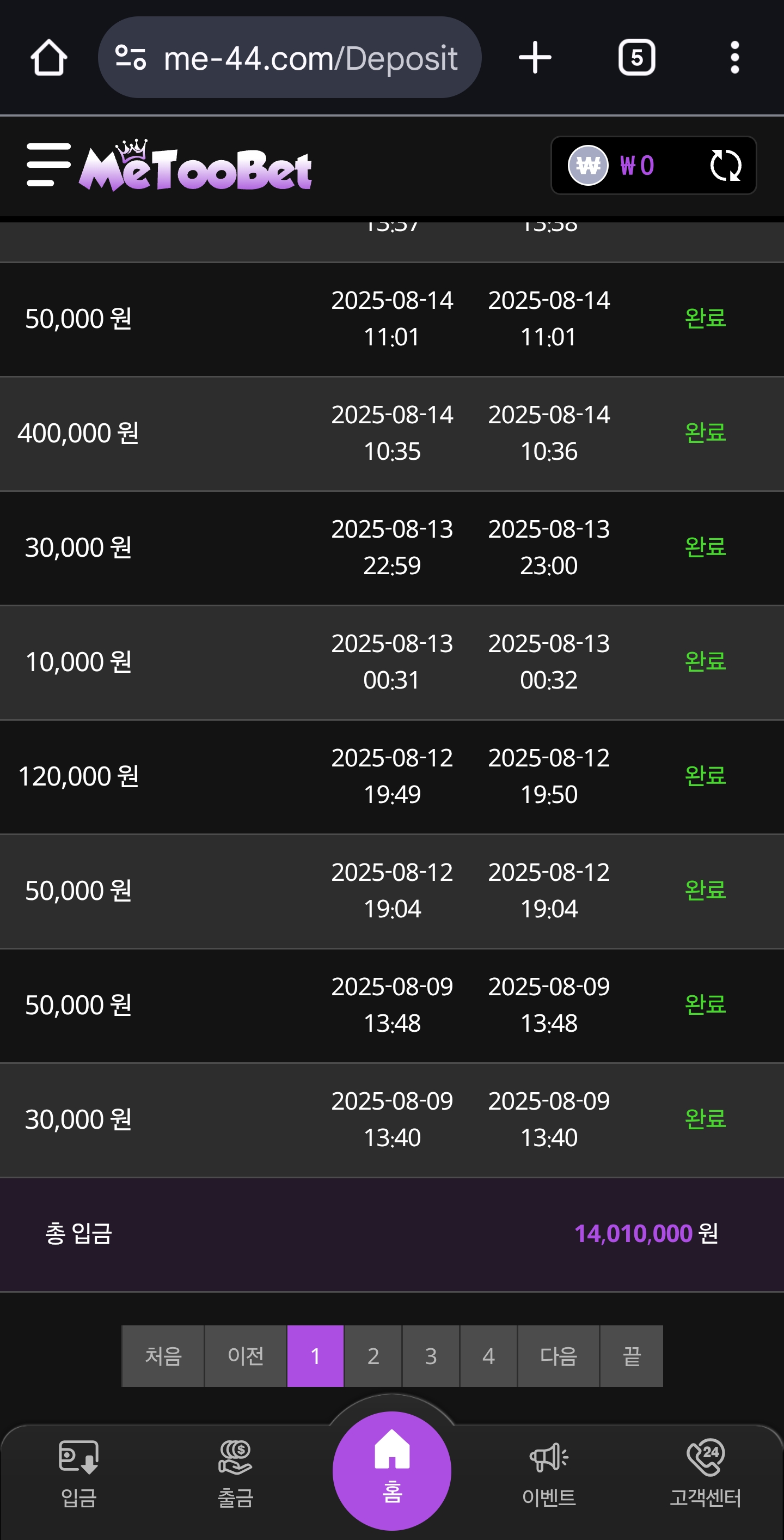Open the 출금 withdrawal tab
The width and height of the screenshot is (784, 1540).
235,1474
